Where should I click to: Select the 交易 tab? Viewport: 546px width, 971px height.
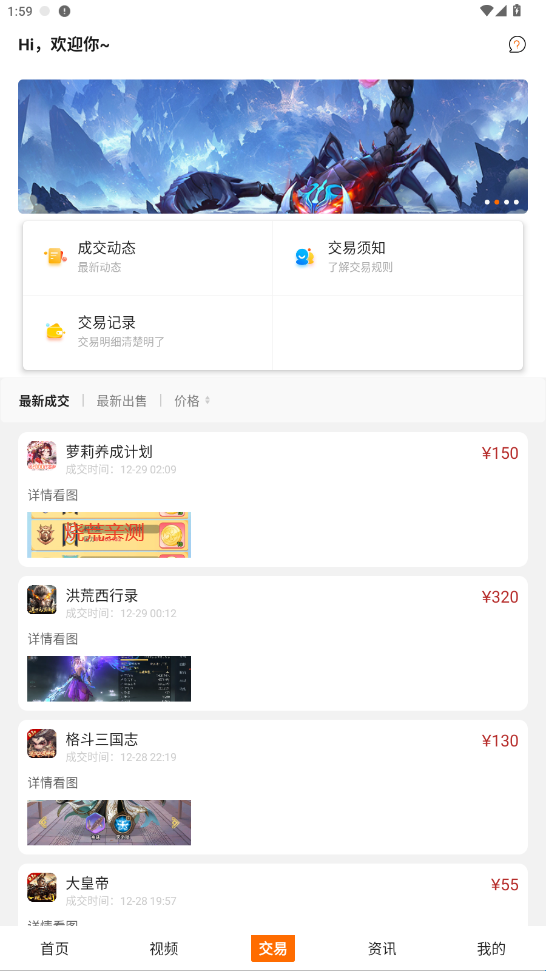point(273,948)
